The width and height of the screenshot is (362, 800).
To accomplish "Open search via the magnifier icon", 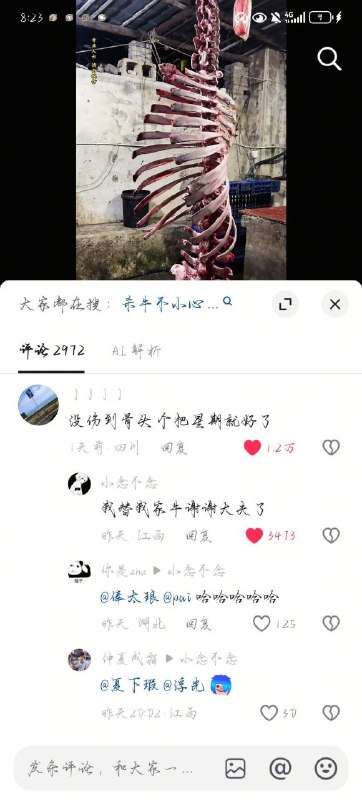I will click(x=329, y=59).
